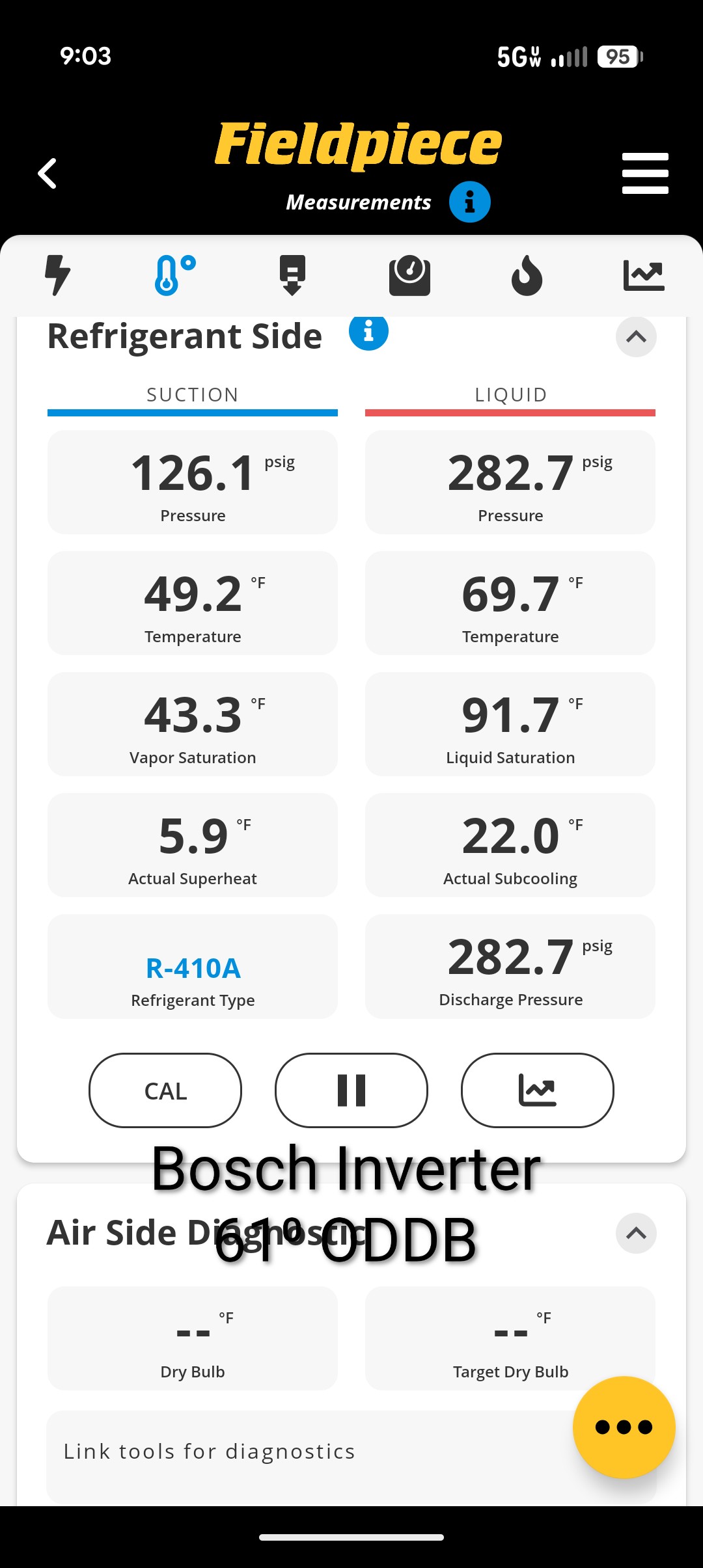Change the R-410A refrigerant type
Image resolution: width=703 pixels, height=1568 pixels.
pyautogui.click(x=193, y=968)
